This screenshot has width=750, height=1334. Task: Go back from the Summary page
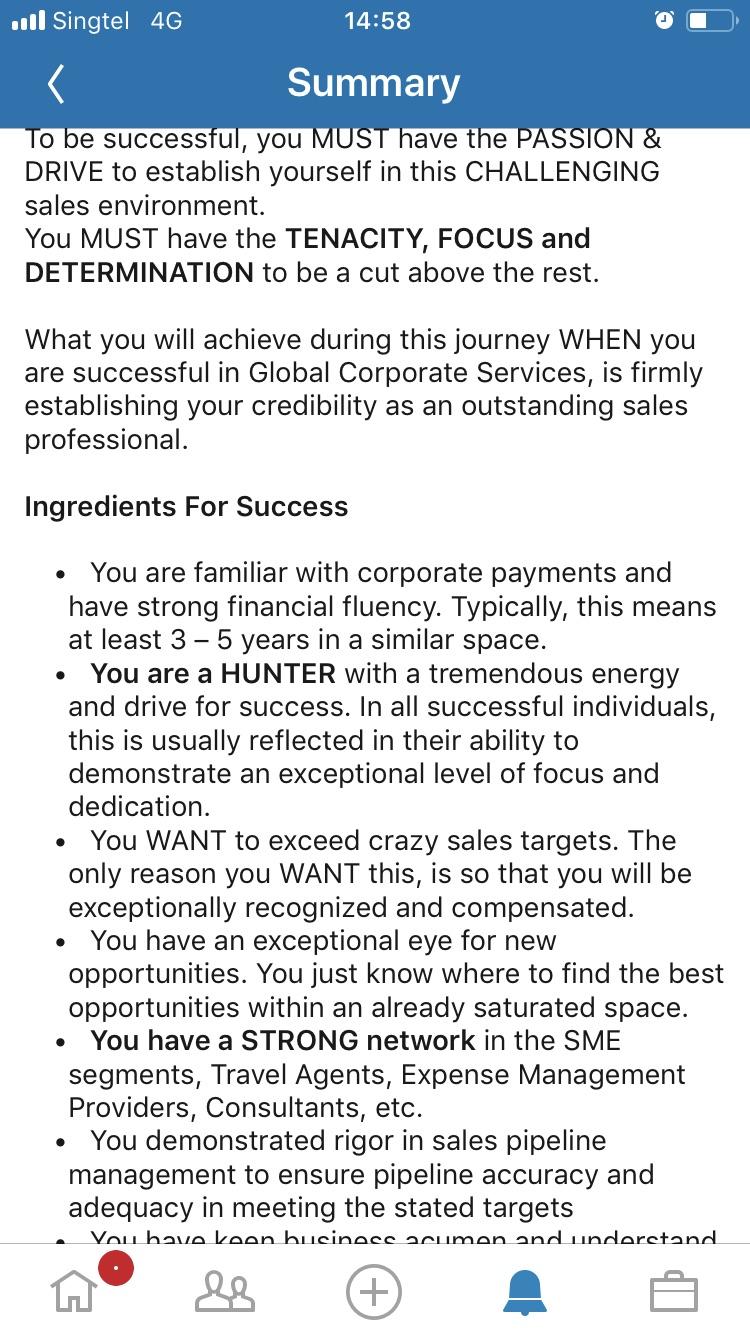tap(56, 84)
